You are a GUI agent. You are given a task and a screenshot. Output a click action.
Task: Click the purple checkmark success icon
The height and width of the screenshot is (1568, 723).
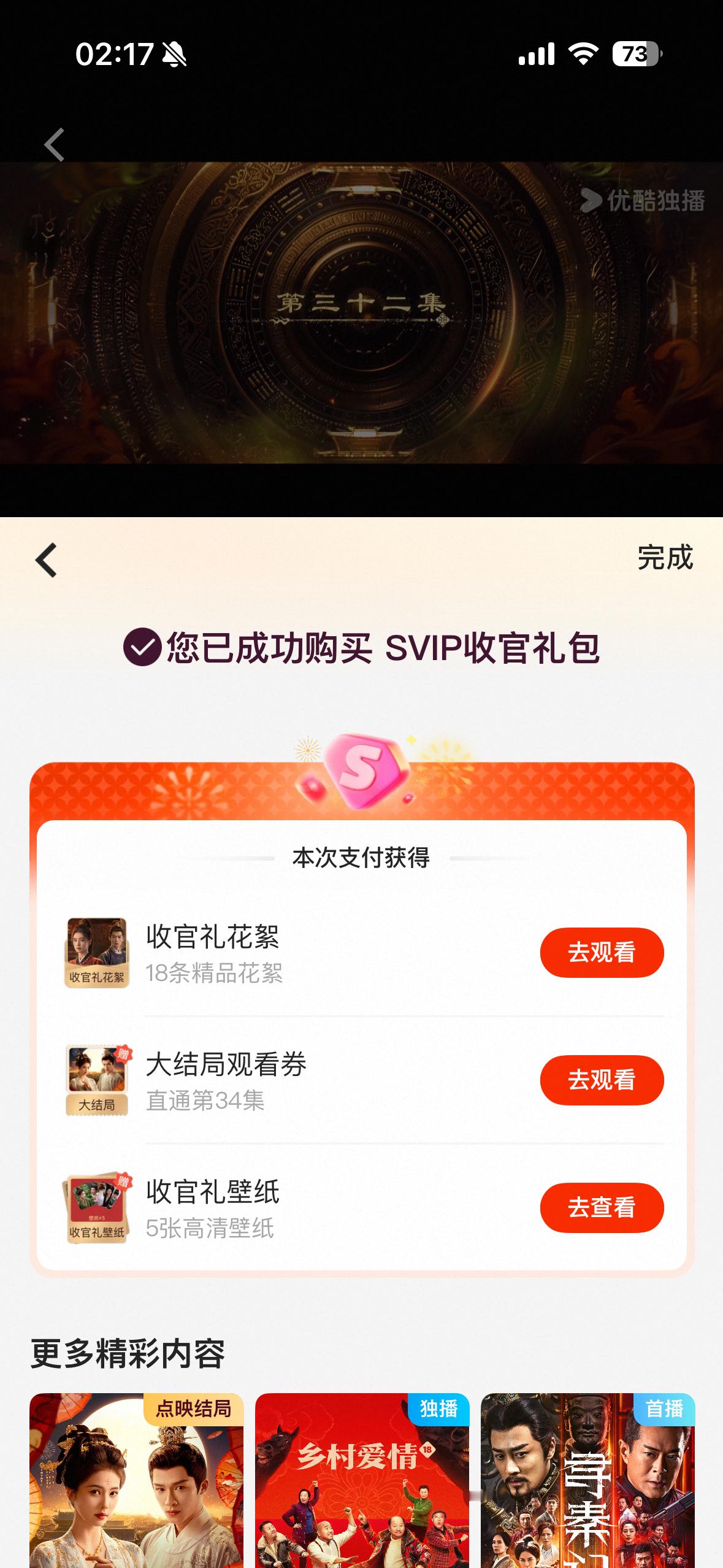click(143, 648)
